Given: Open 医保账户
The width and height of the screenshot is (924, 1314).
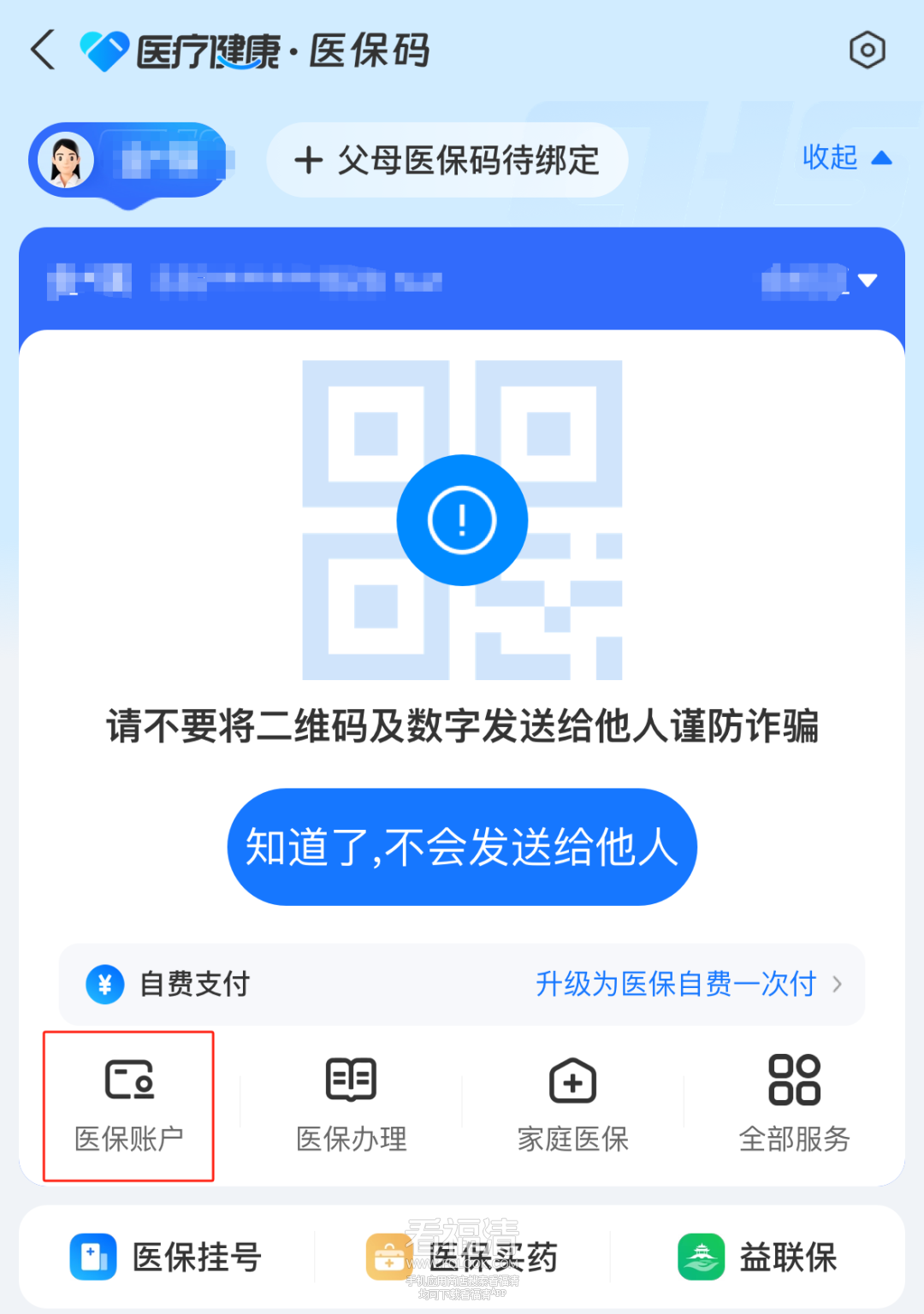Looking at the screenshot, I should click(128, 1105).
